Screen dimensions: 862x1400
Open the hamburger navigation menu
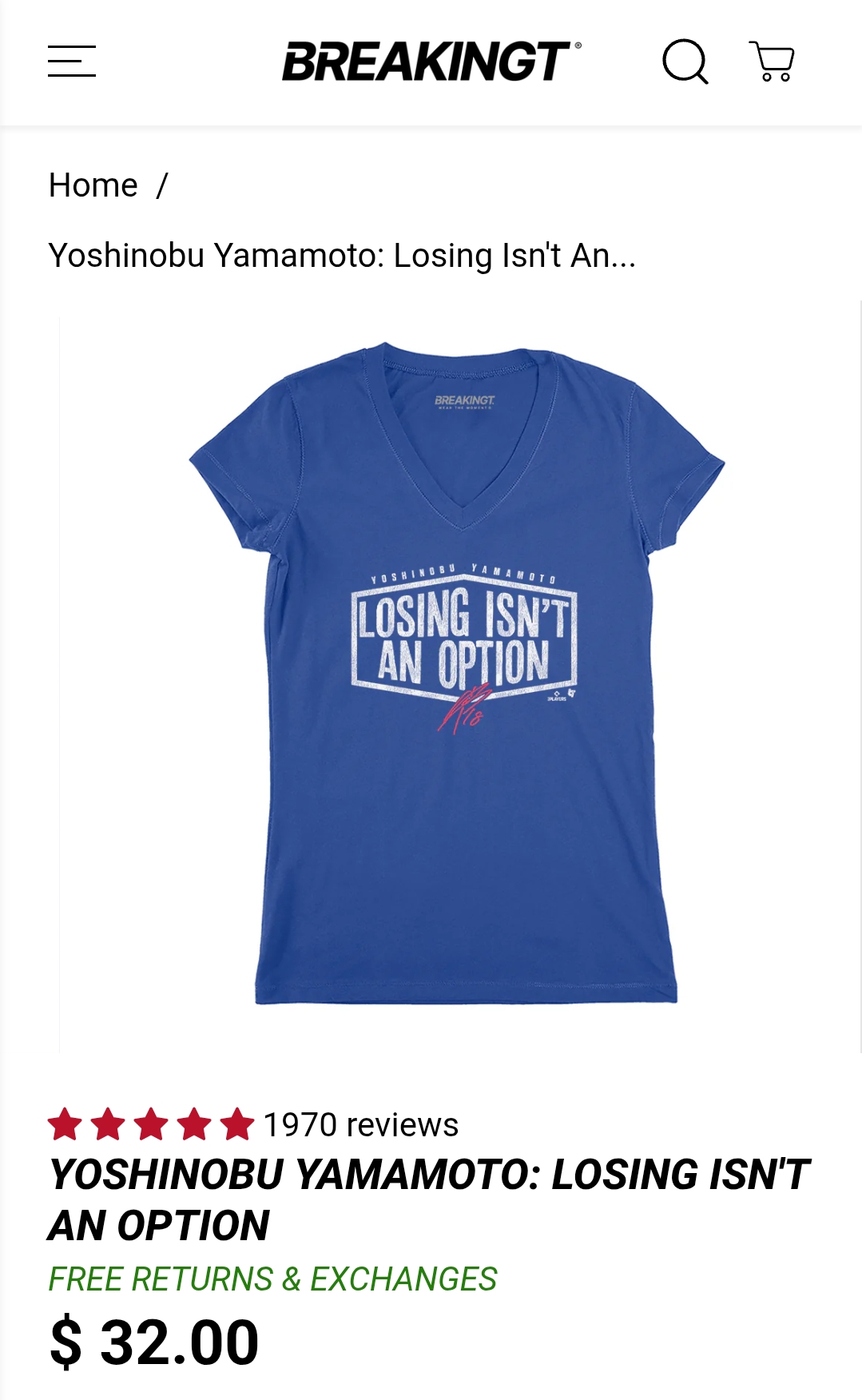point(72,62)
